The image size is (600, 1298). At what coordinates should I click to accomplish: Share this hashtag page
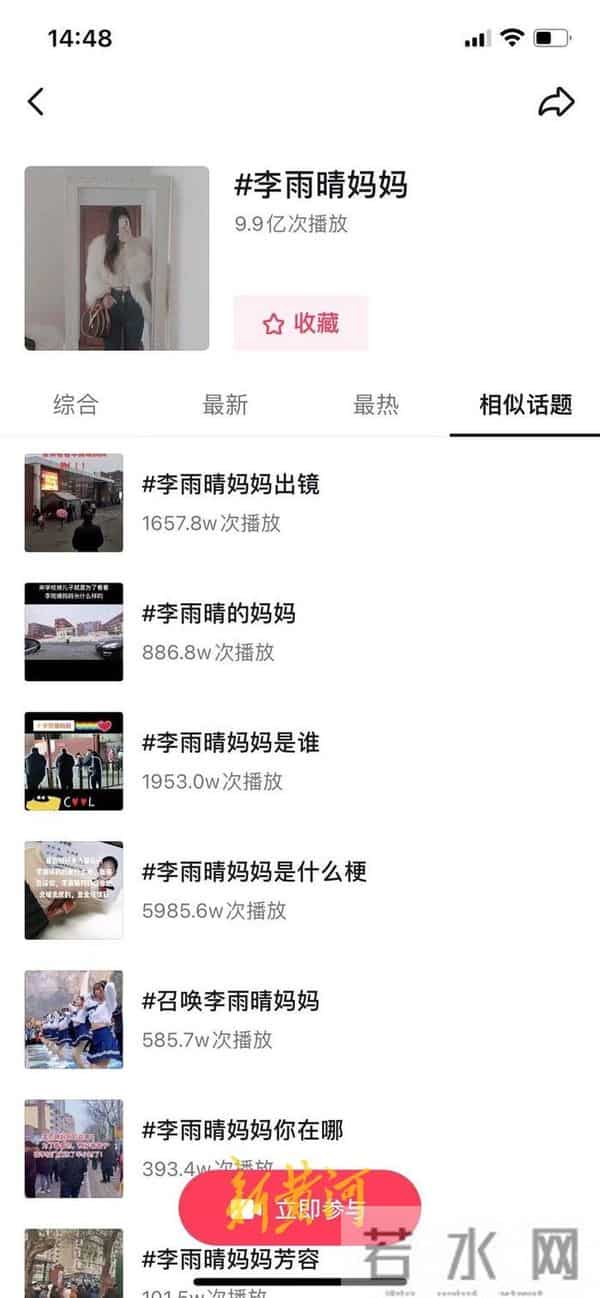(x=556, y=101)
